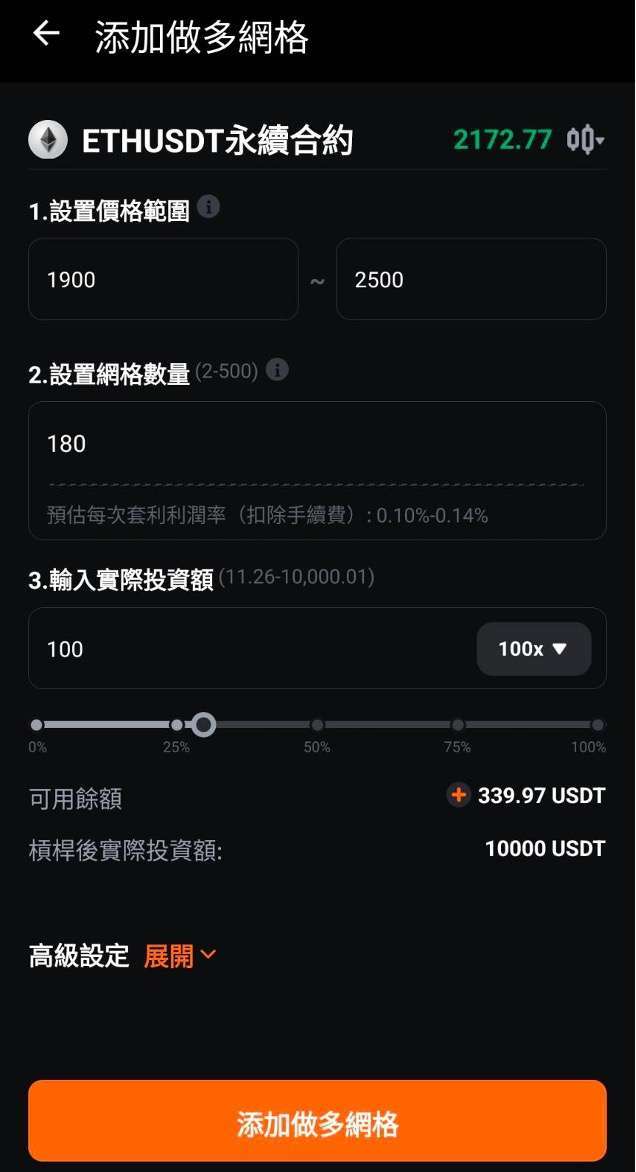636x1172 pixels.
Task: Tap 添加做多網格 to create grid
Action: (x=317, y=1124)
